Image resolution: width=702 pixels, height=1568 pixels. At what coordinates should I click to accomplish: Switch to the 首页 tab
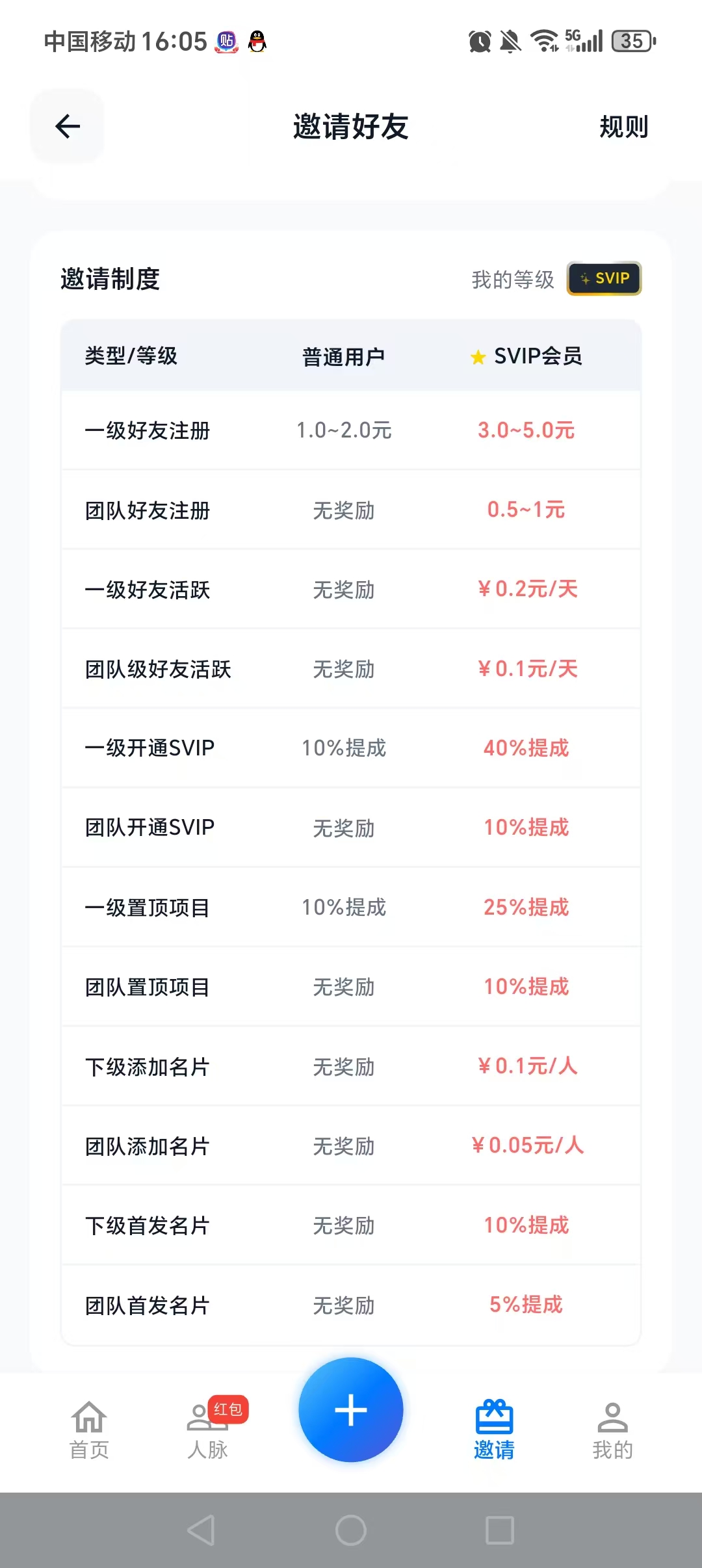point(89,1430)
